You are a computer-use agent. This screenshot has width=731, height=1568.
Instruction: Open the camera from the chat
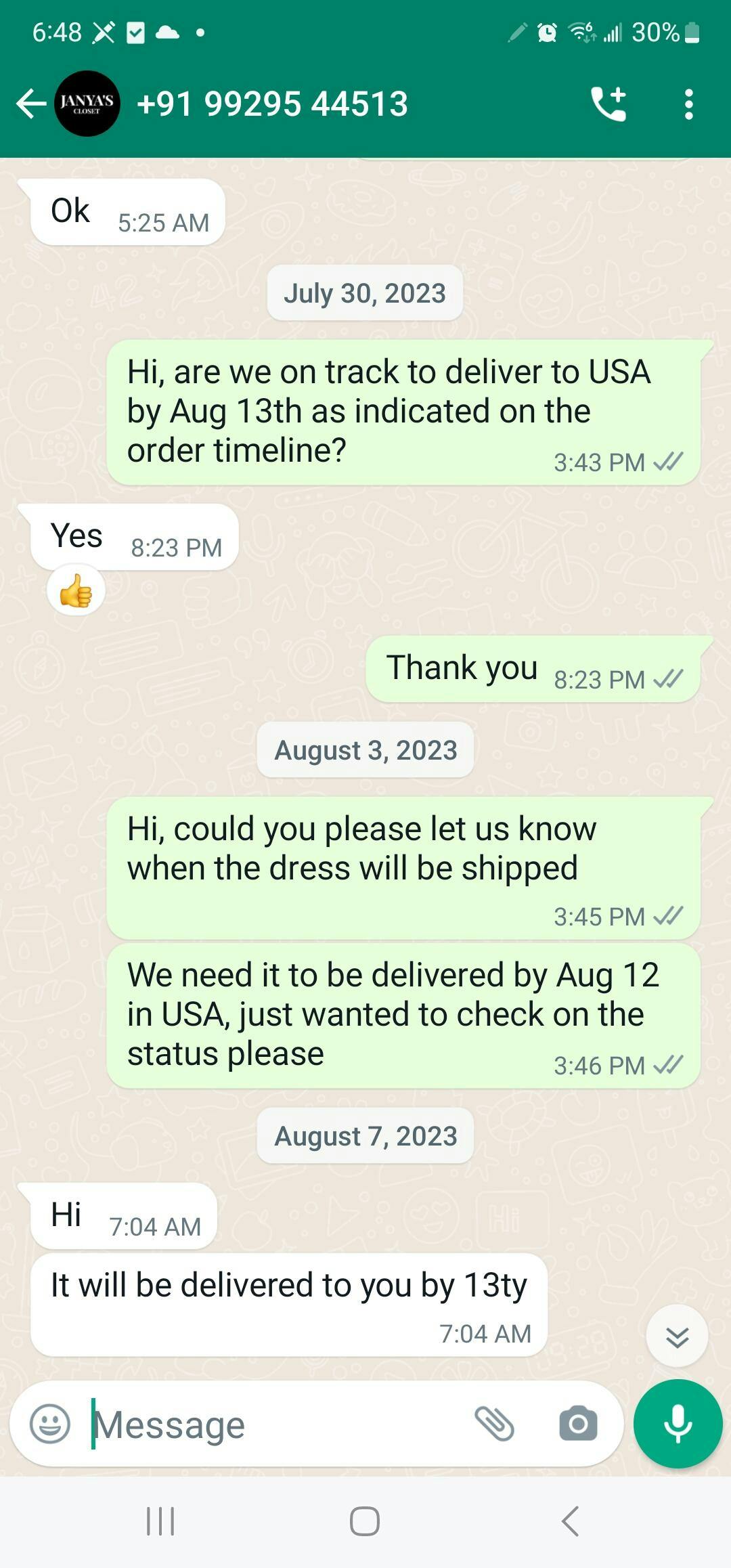[x=578, y=1423]
